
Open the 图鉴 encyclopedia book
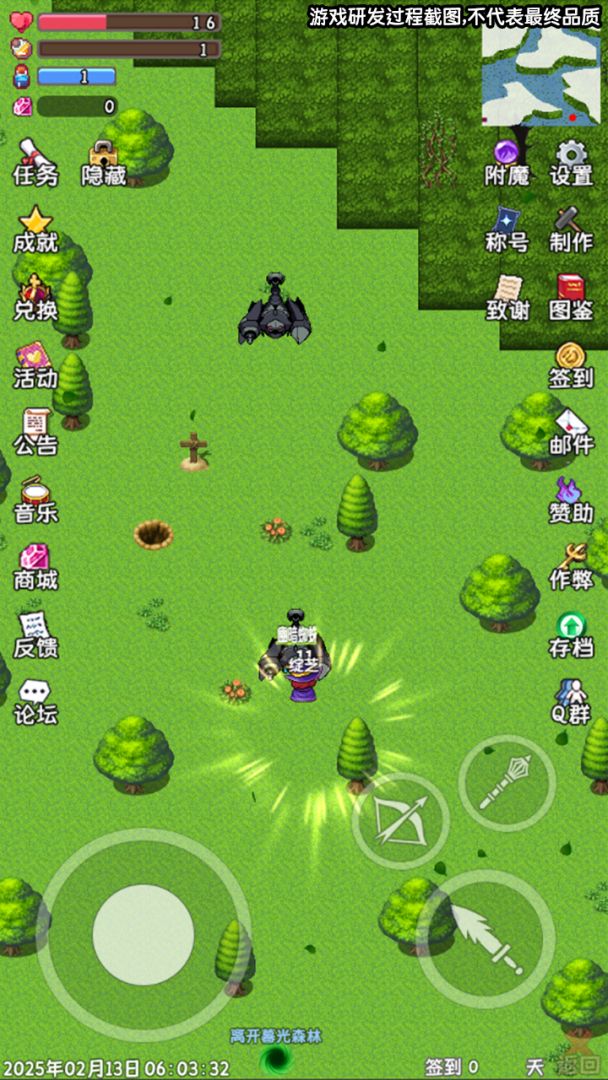point(571,298)
